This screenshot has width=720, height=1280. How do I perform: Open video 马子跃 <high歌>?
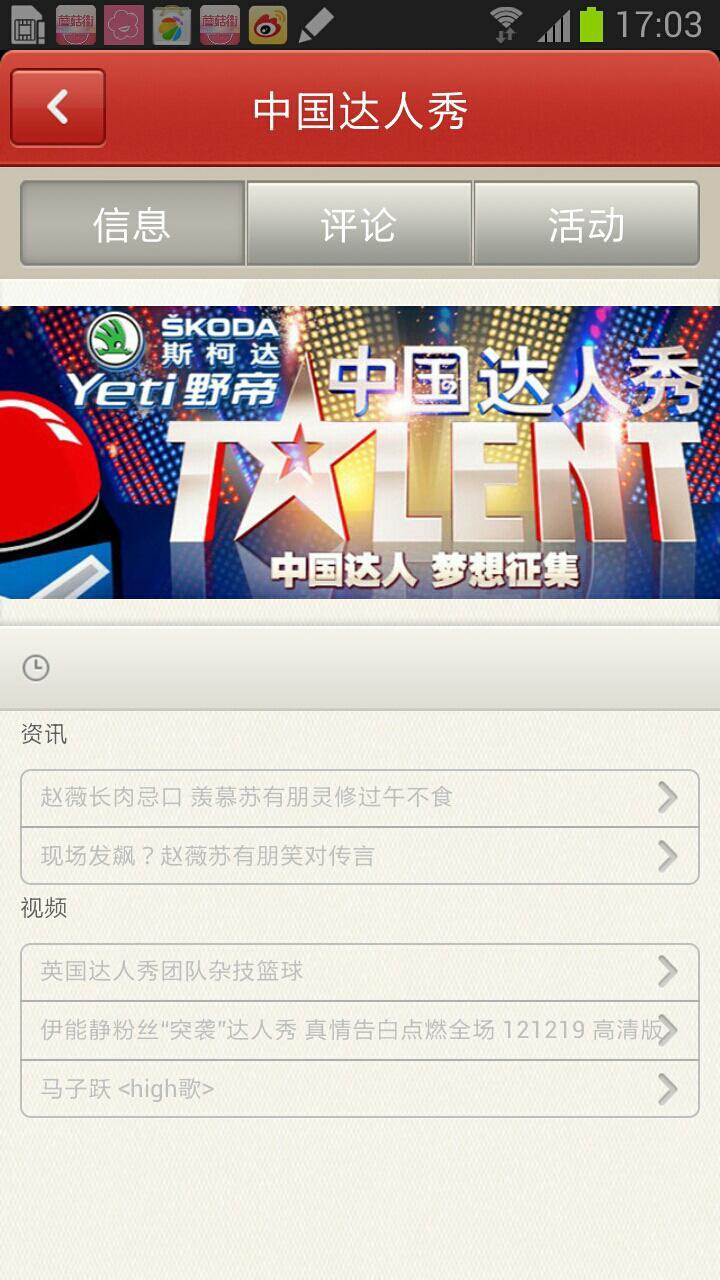[x=359, y=1088]
